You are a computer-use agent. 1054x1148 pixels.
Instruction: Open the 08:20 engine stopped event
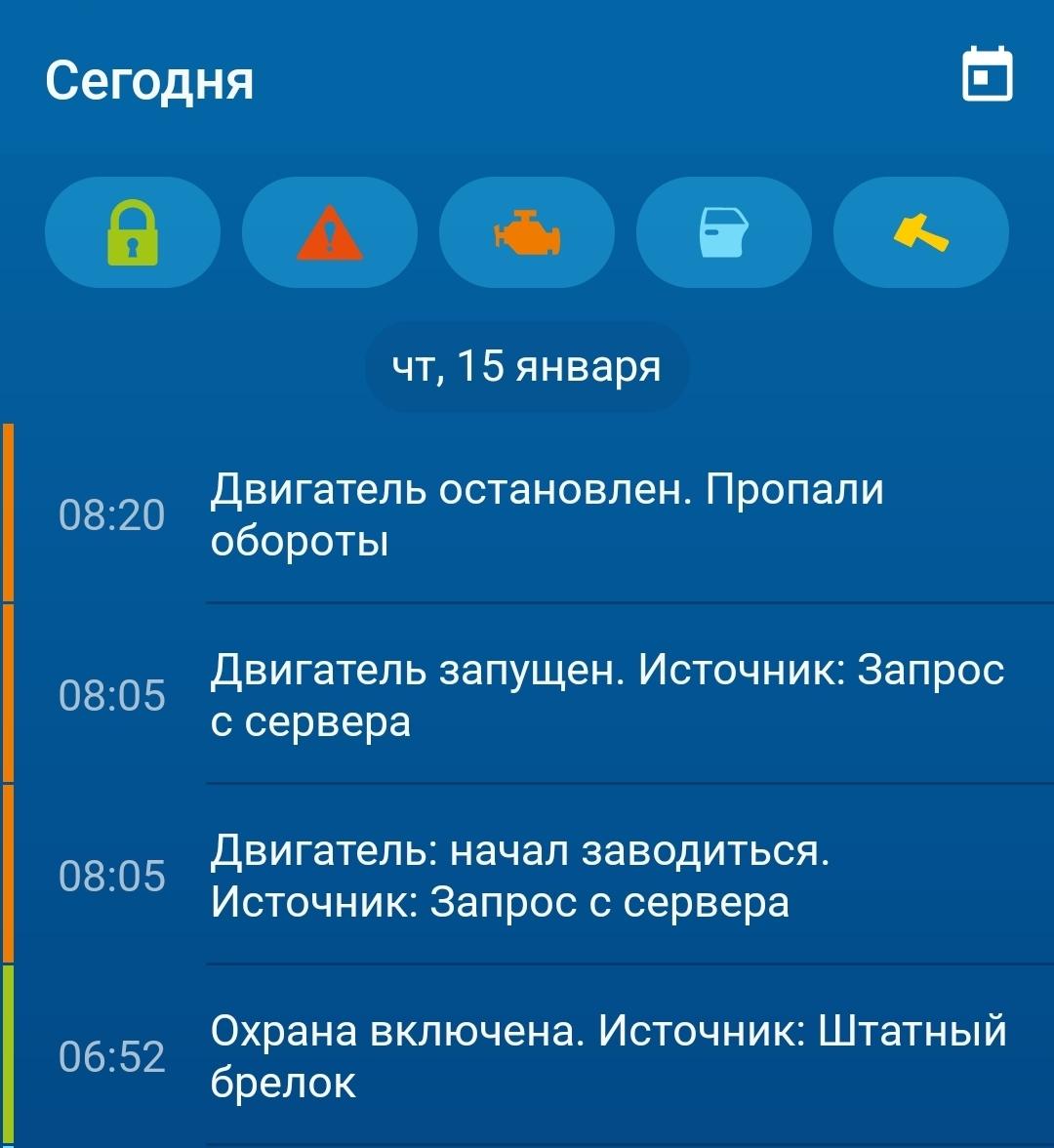(x=547, y=514)
